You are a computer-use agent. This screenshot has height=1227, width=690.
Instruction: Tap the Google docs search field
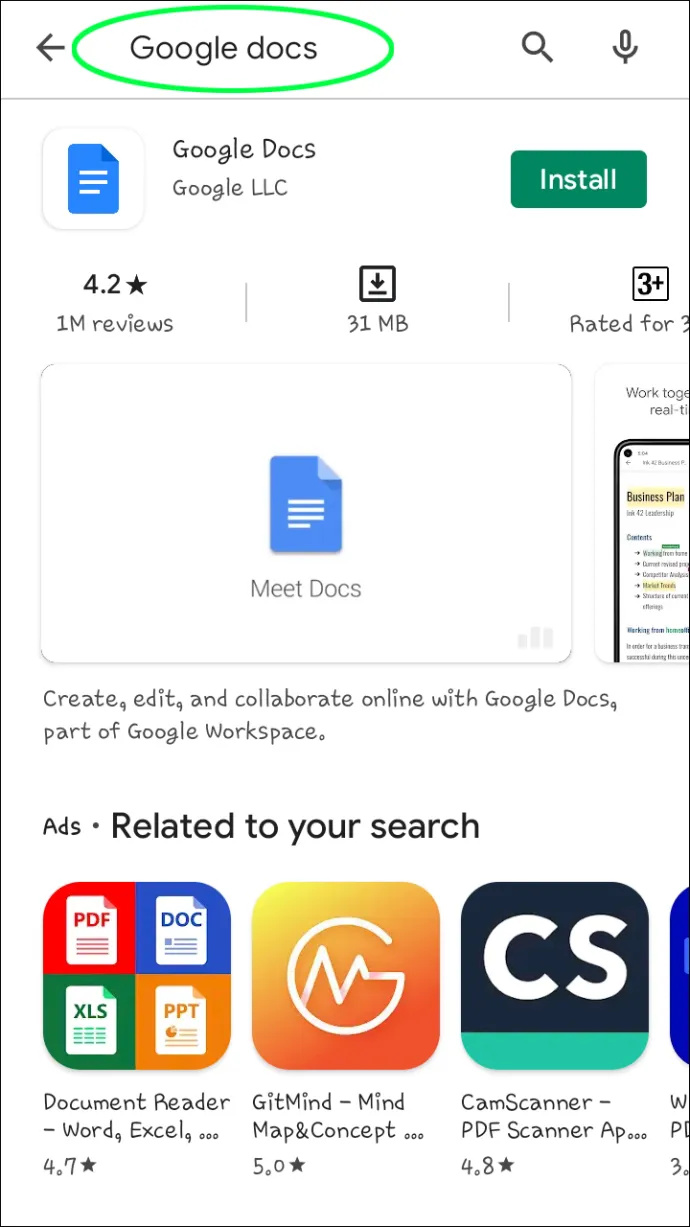tap(224, 48)
